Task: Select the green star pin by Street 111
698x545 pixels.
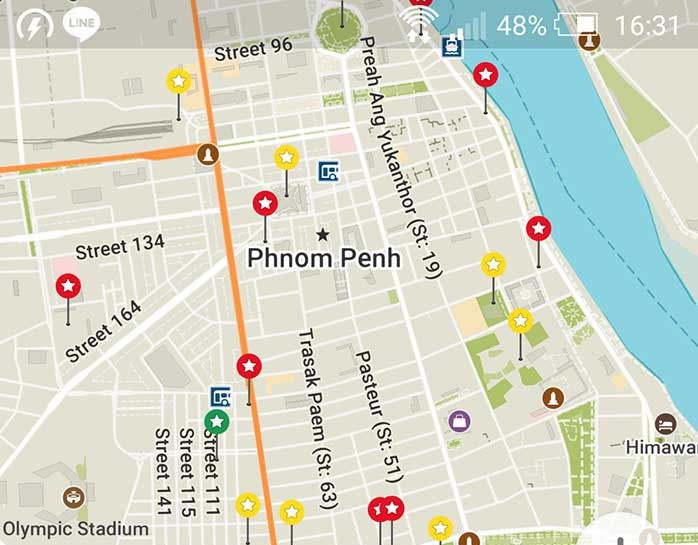Action: pos(216,422)
